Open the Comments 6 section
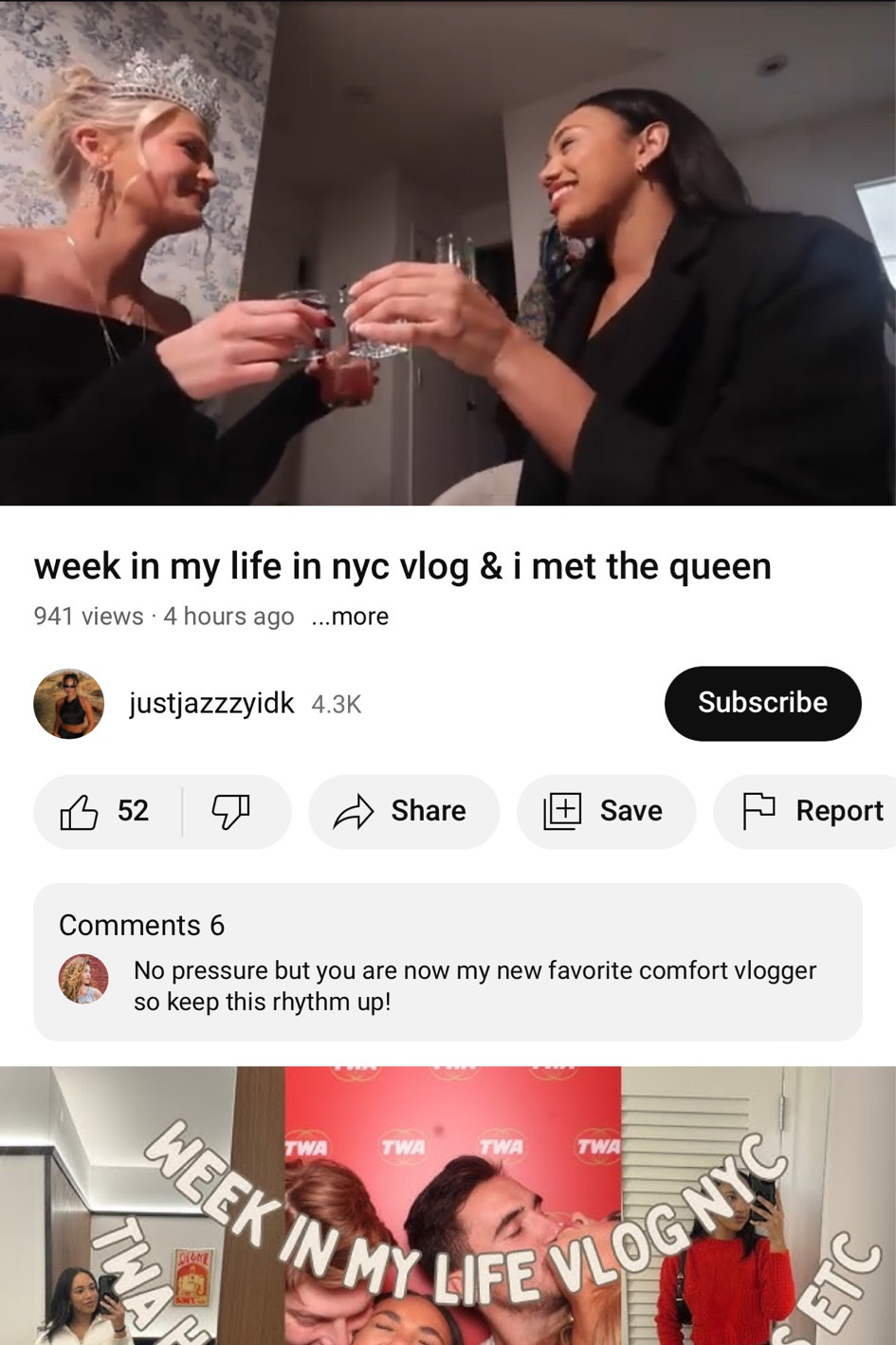896x1345 pixels. coord(448,962)
